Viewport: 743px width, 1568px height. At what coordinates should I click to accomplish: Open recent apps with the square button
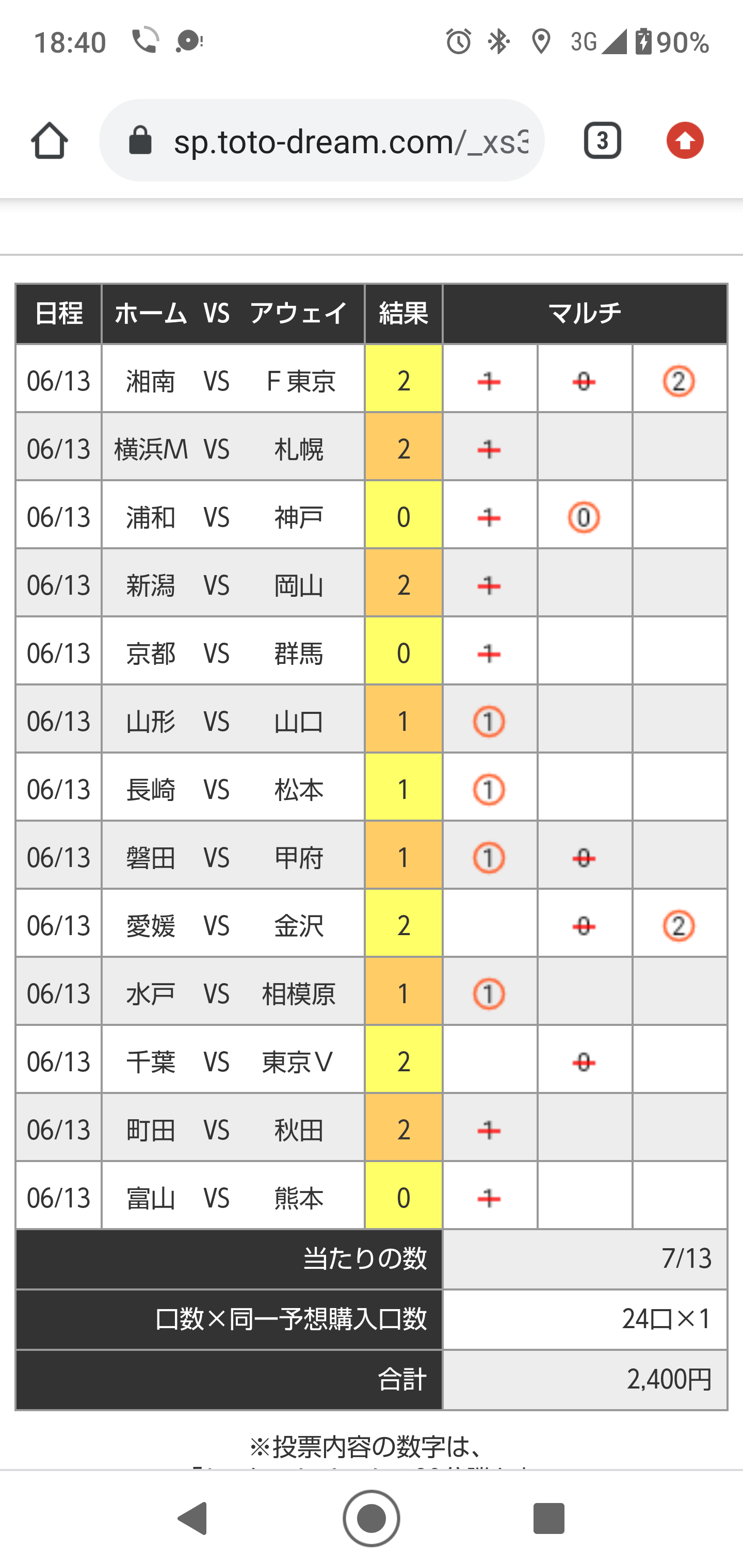click(548, 1518)
